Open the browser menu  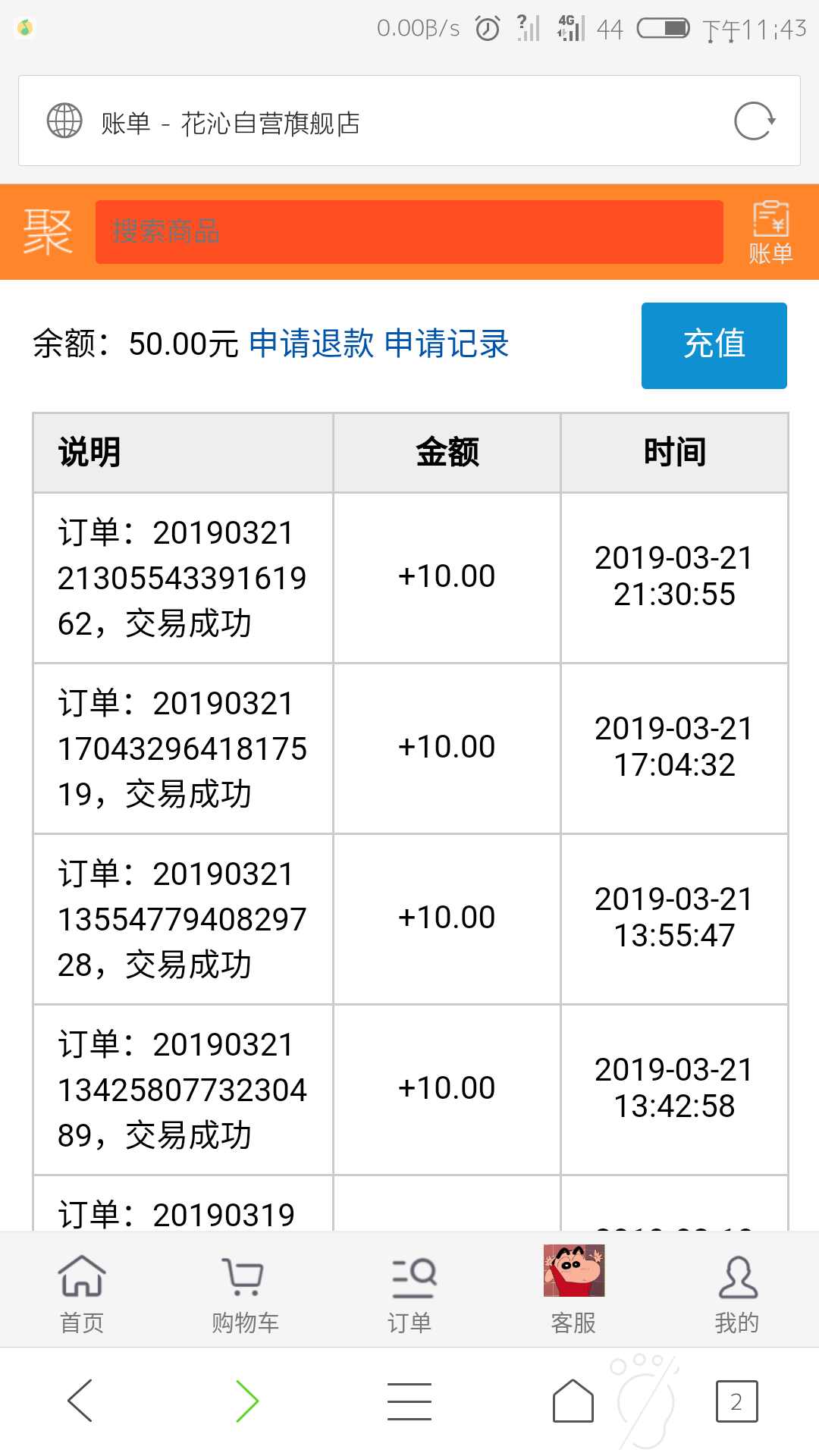[x=409, y=1401]
